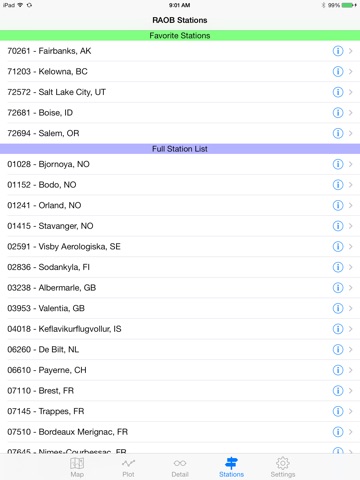Go to the Plot tab
This screenshot has width=360, height=480.
tap(128, 467)
